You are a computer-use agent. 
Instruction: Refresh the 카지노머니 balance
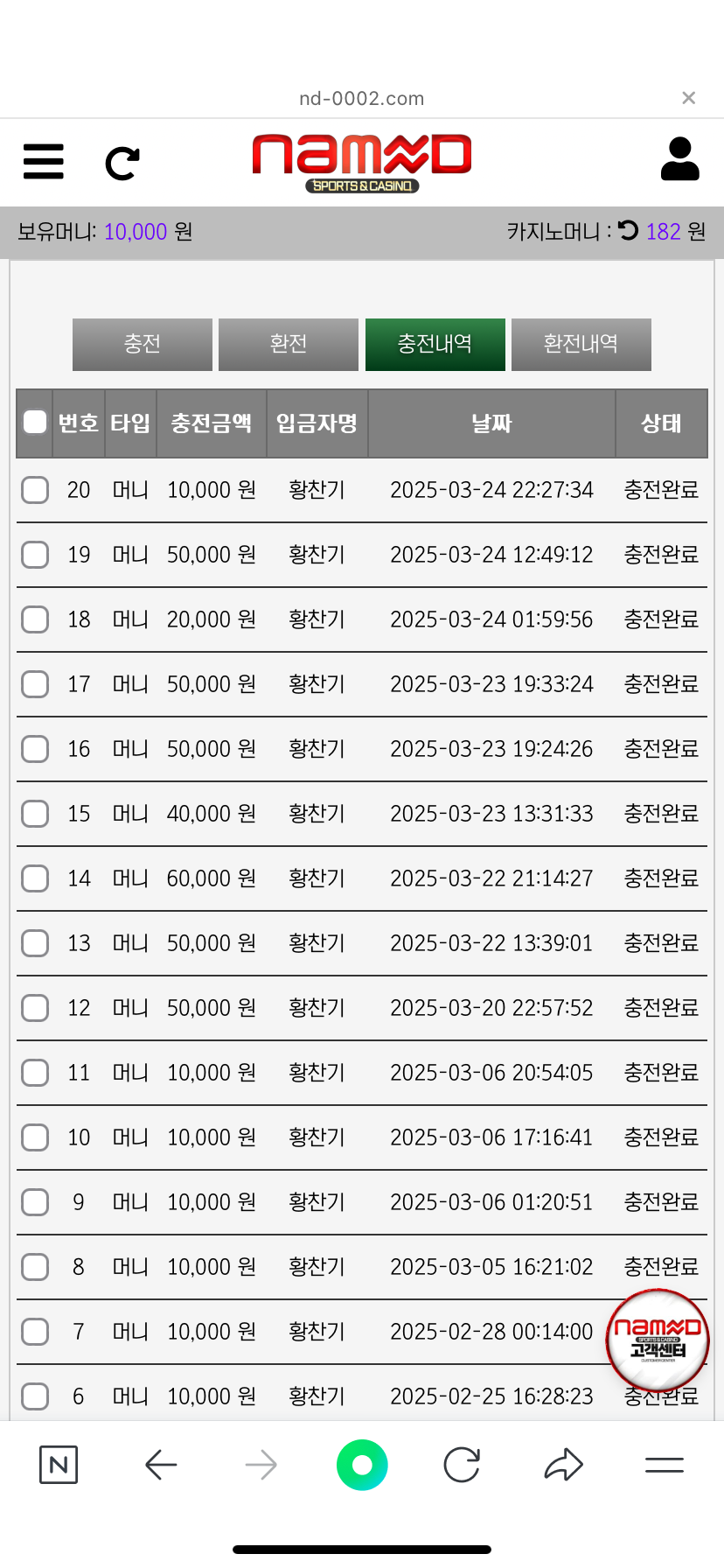tap(629, 230)
